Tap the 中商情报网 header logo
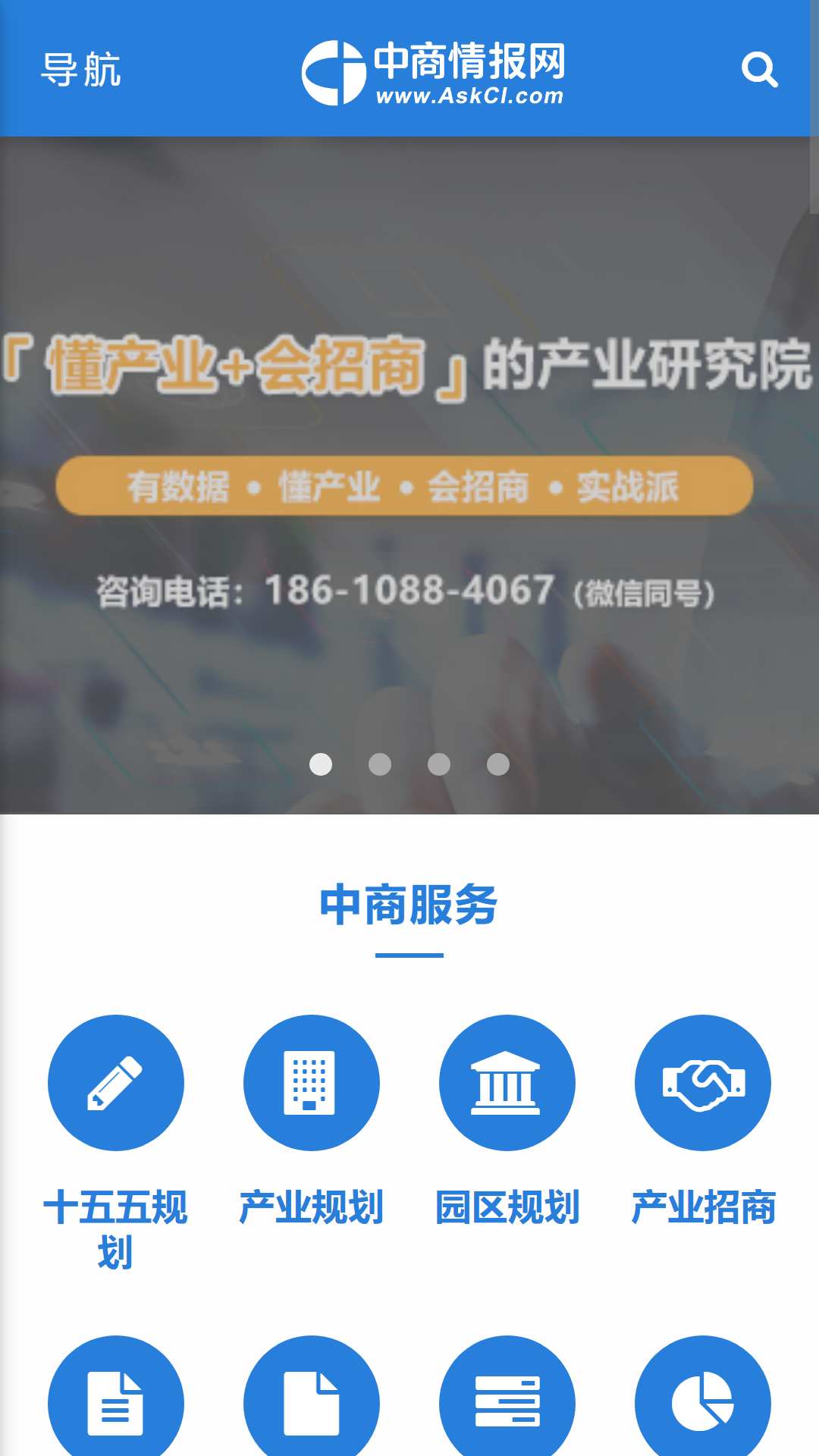Image resolution: width=819 pixels, height=1456 pixels. pyautogui.click(x=433, y=73)
